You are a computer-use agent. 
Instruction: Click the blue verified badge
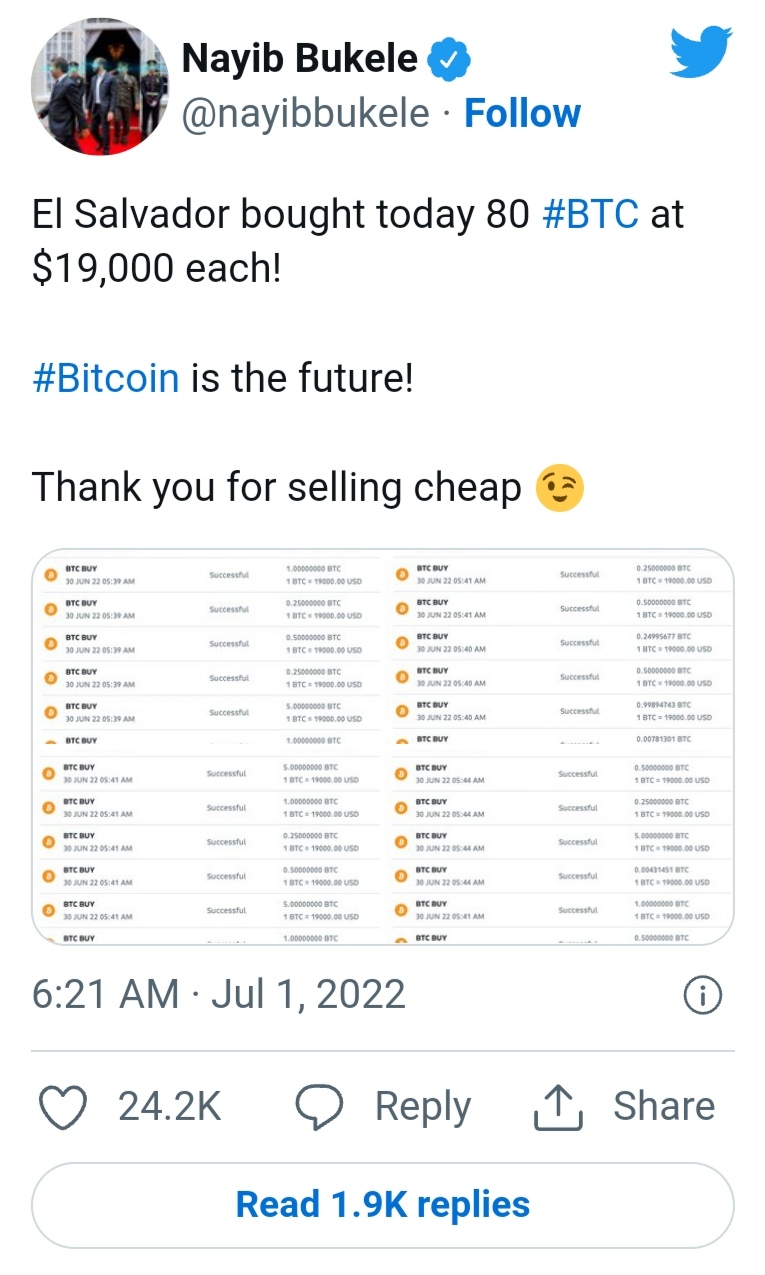click(x=449, y=57)
